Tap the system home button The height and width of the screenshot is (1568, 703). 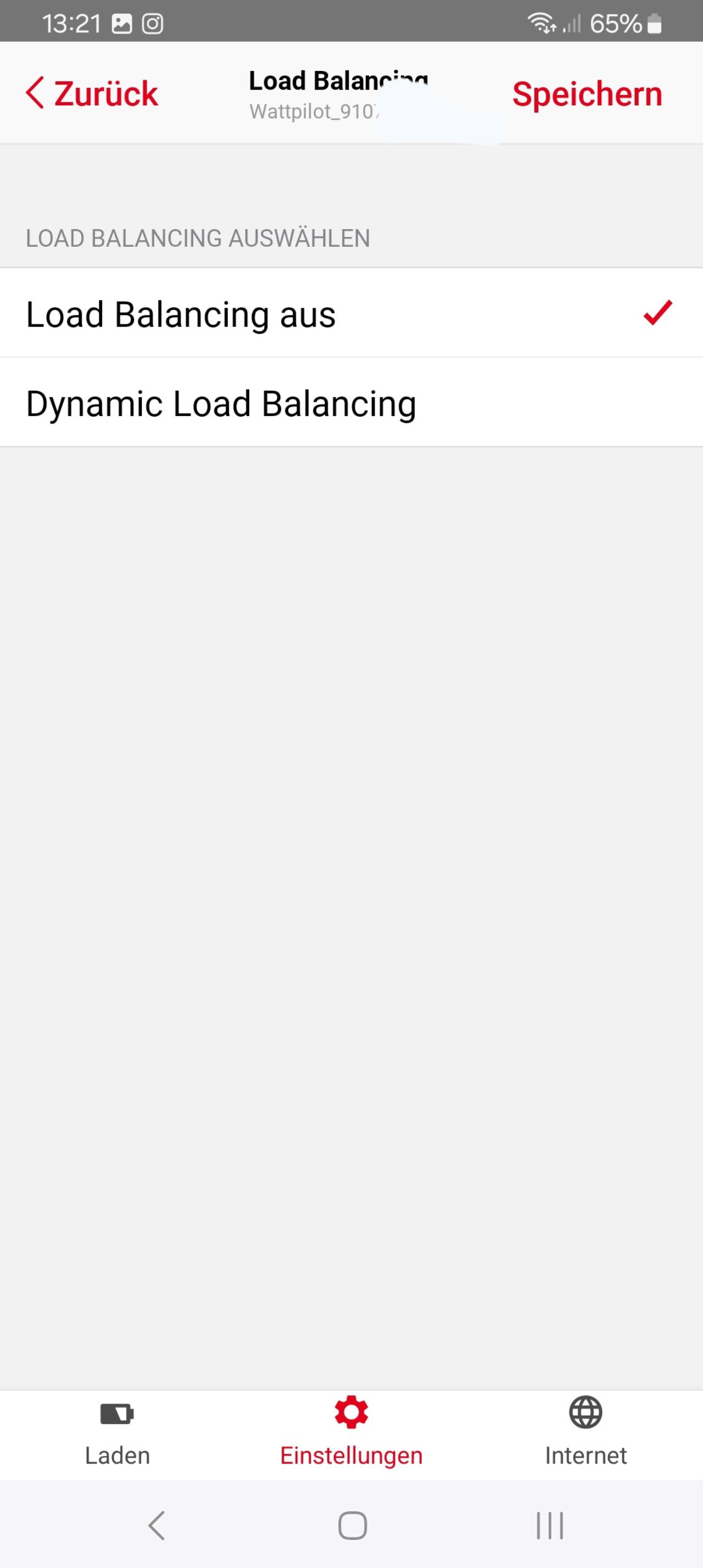pyautogui.click(x=352, y=1525)
